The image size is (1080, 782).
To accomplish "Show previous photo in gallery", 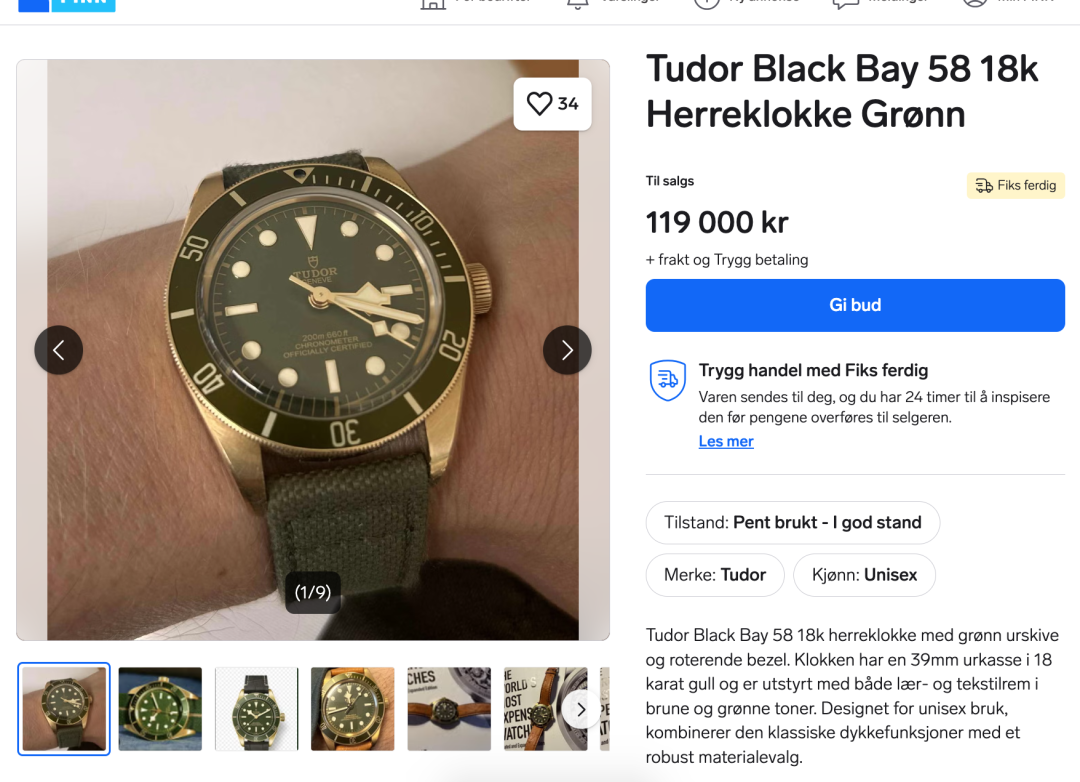I will pos(58,350).
